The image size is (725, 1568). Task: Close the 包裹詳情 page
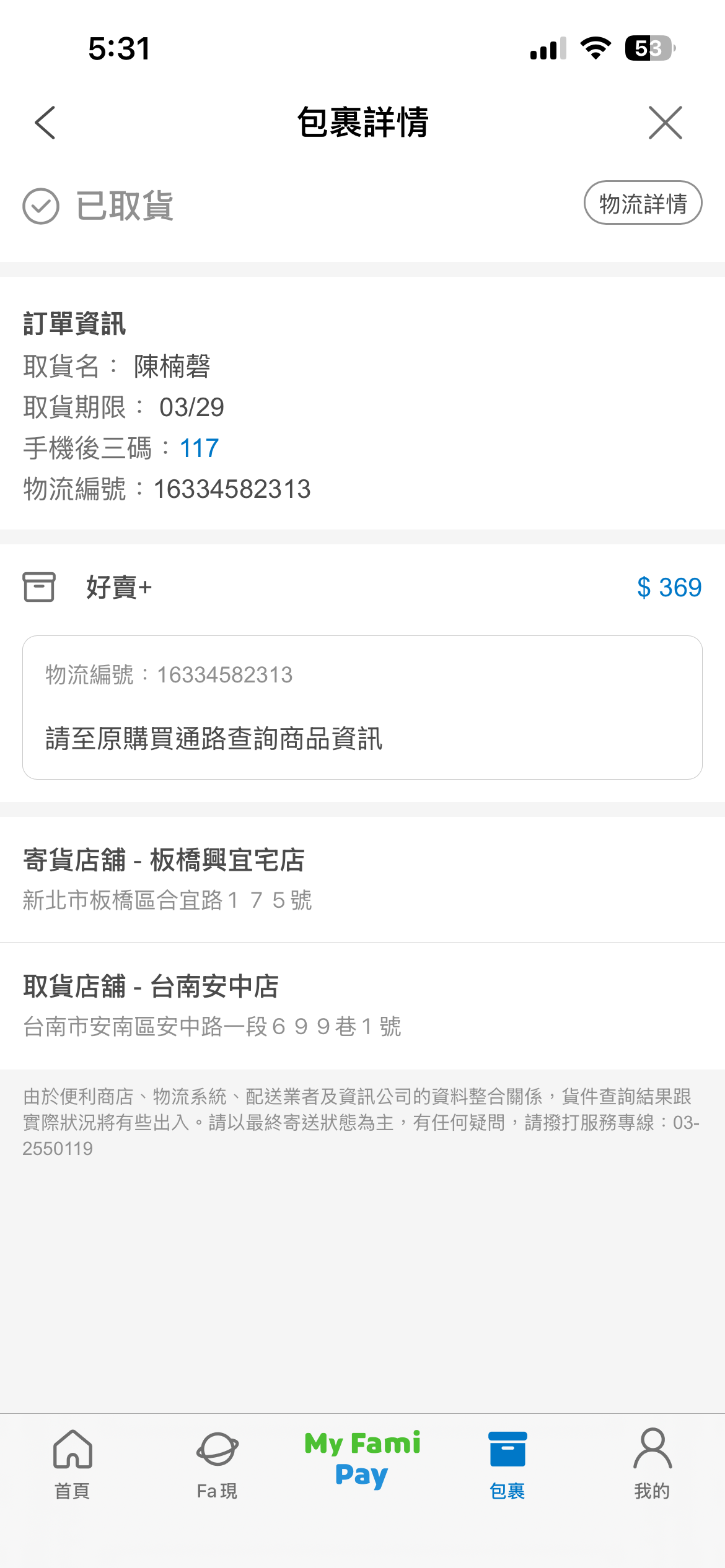coord(665,123)
